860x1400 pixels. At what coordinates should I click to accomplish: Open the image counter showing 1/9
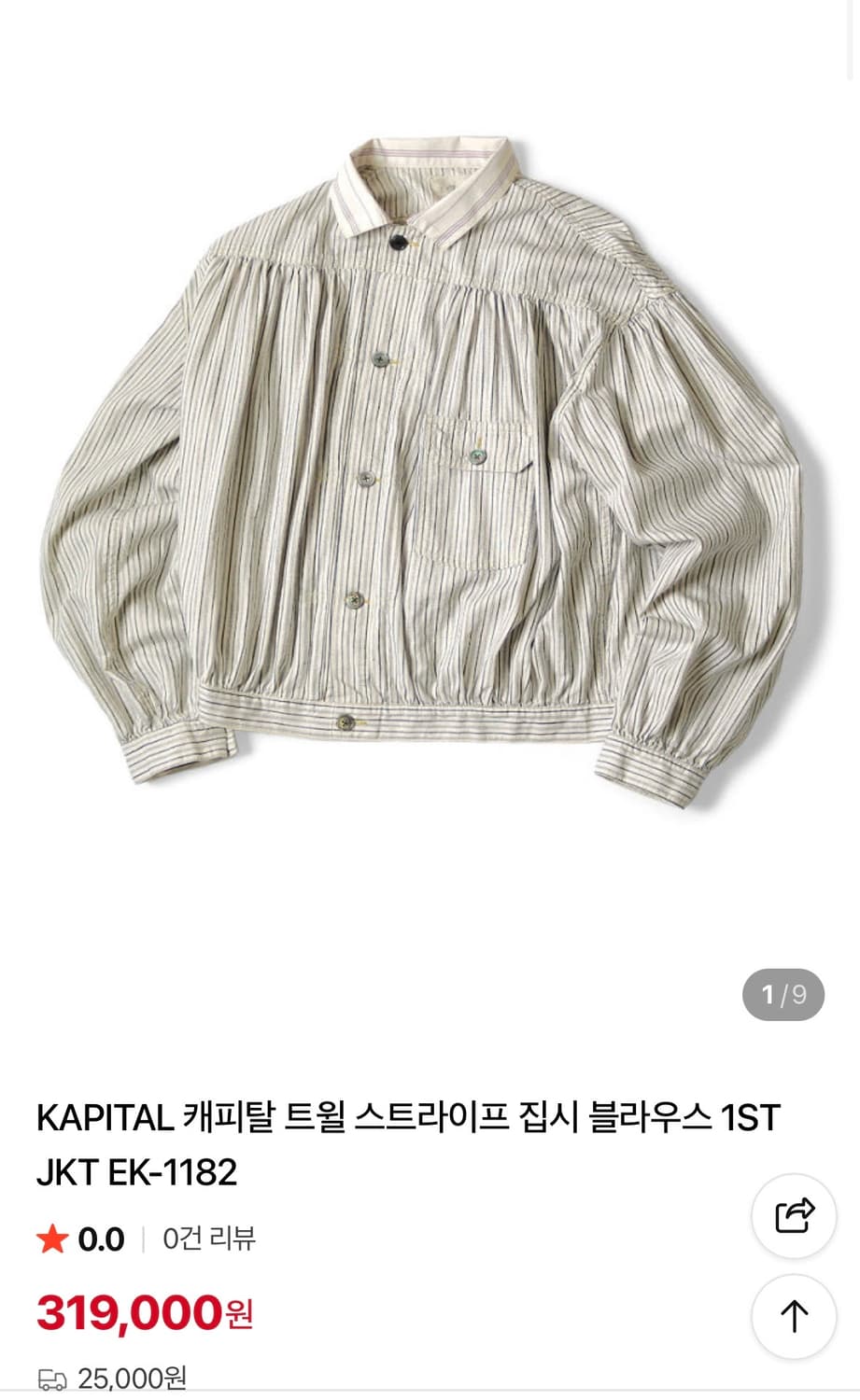click(x=784, y=995)
